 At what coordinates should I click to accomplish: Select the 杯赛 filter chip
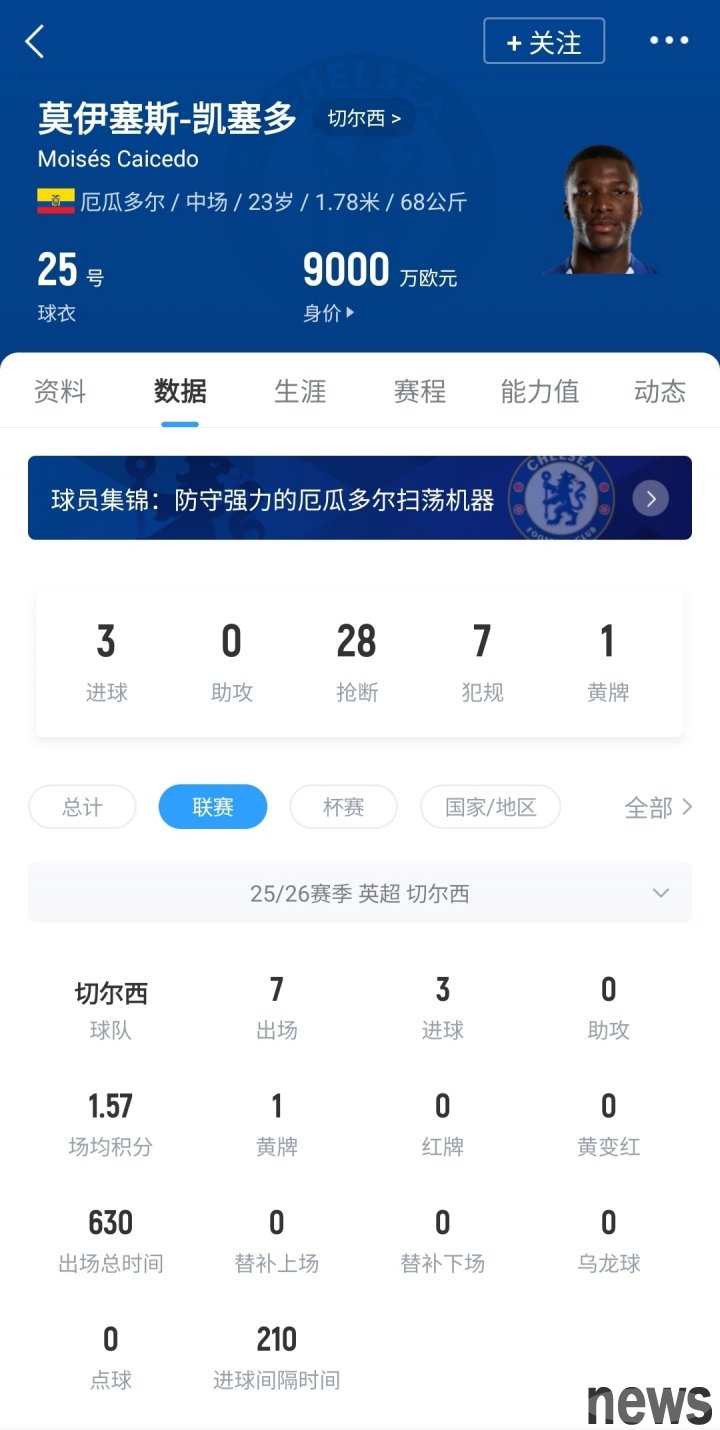[343, 807]
